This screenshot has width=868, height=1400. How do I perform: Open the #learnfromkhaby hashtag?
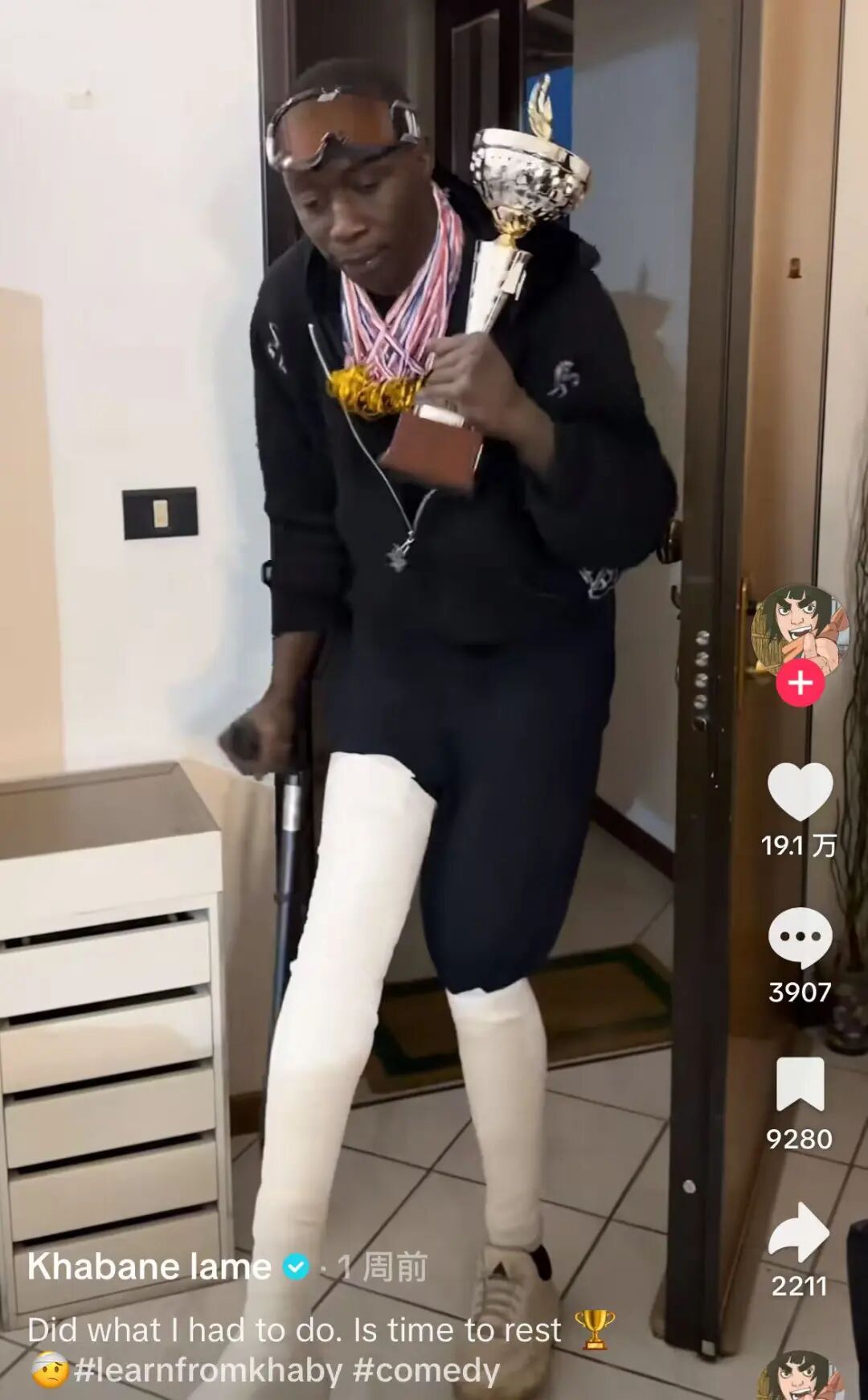coord(208,1370)
